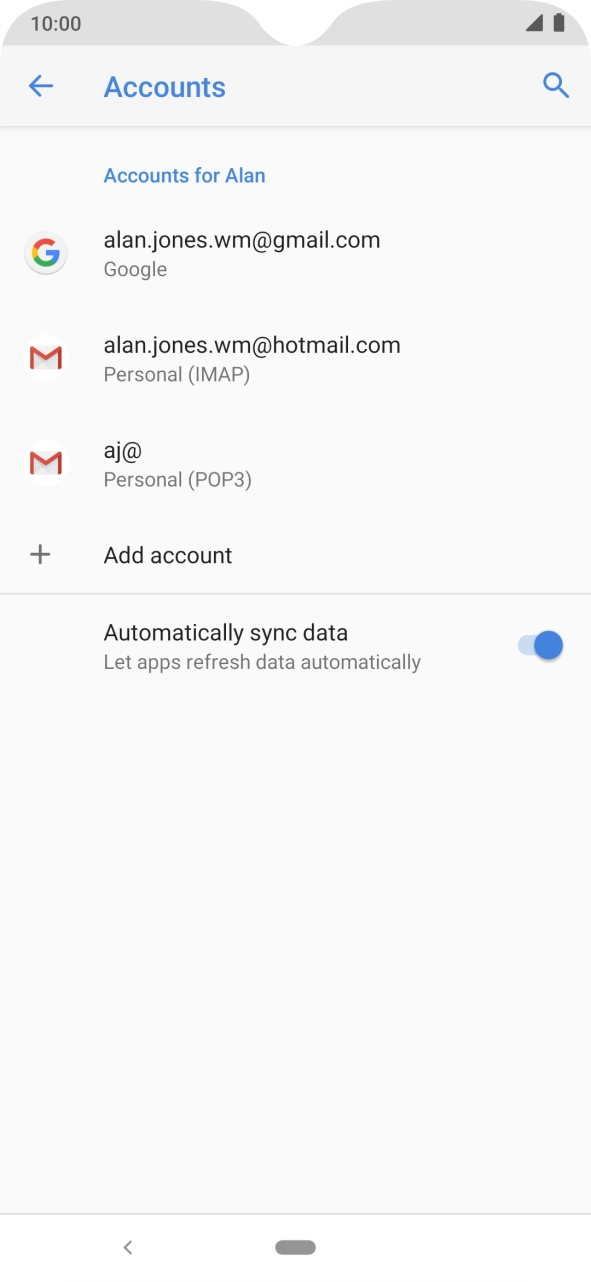This screenshot has height=1282, width=591.
Task: Open the aj@ POP3 account
Action: pos(295,464)
